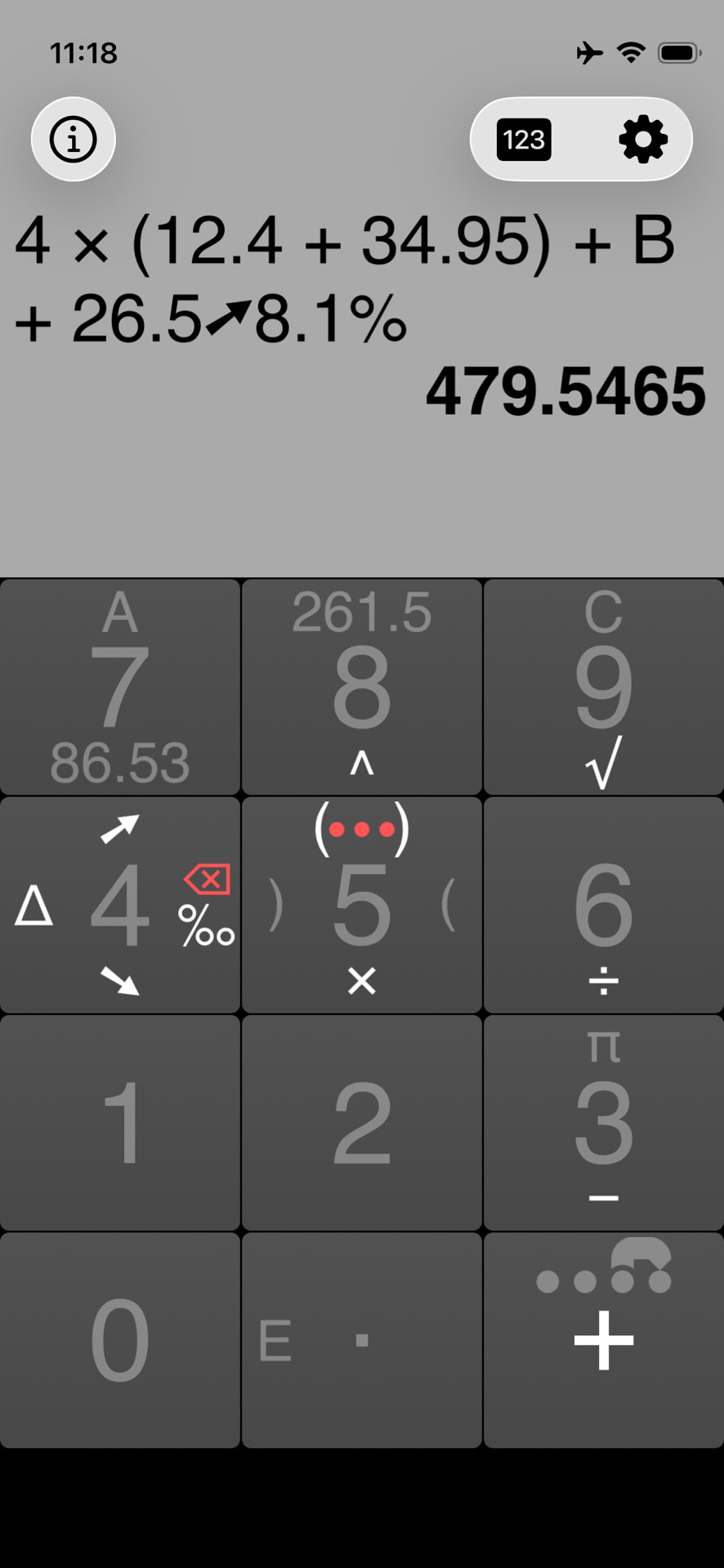Insert a decimal point
724x1568 pixels.
tap(362, 1340)
